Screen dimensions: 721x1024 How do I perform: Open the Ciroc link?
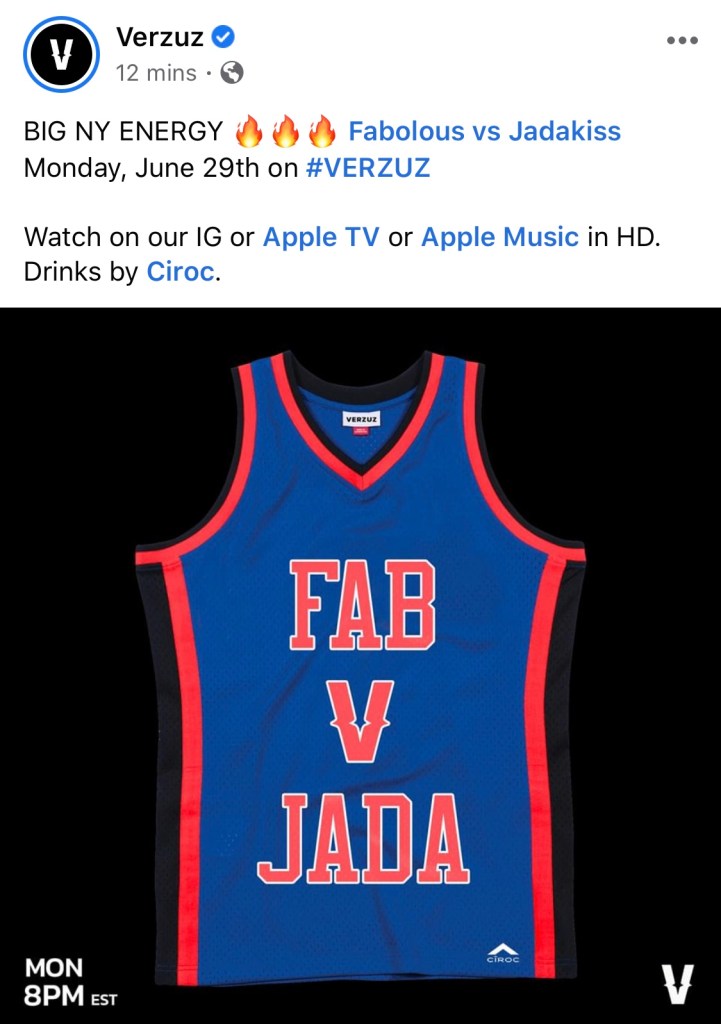(180, 272)
